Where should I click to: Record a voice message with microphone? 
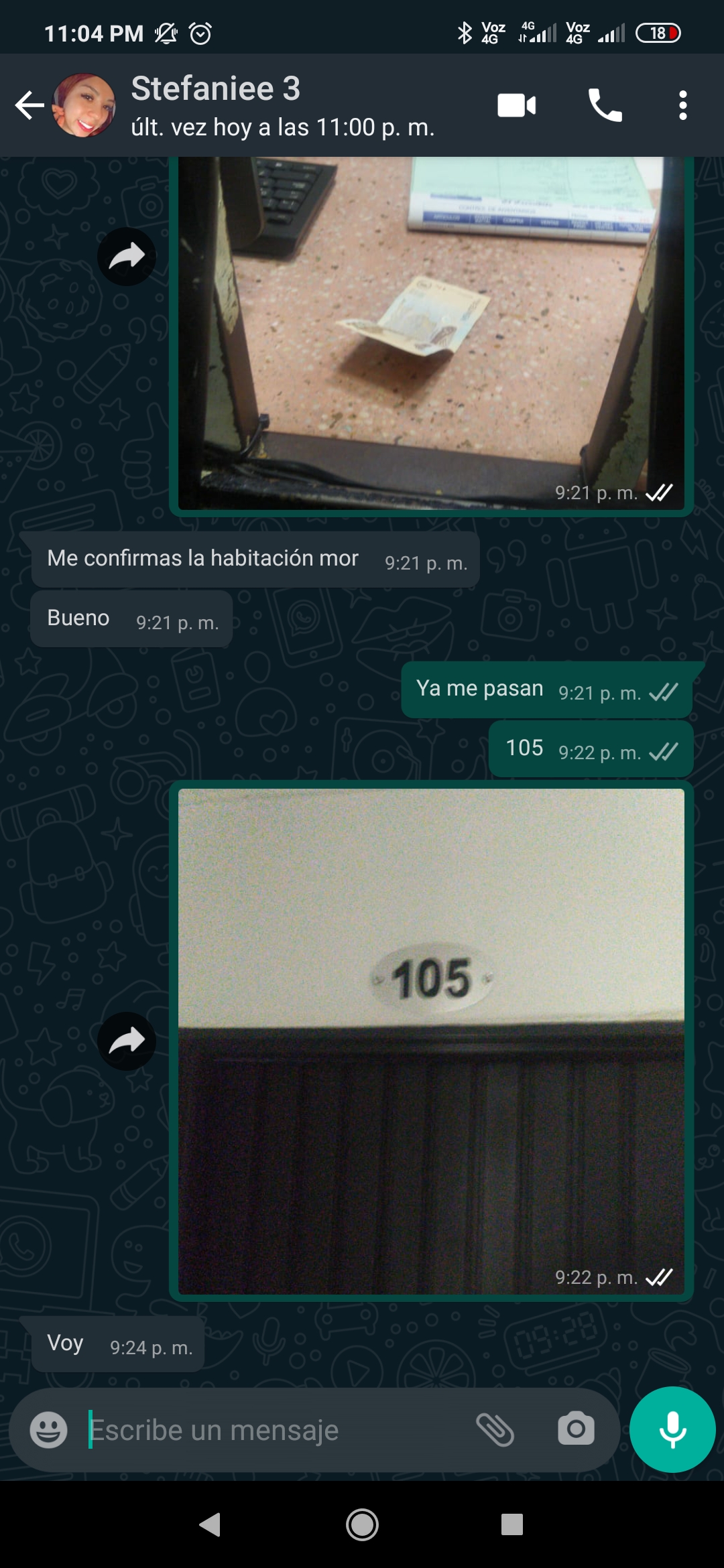(672, 1430)
